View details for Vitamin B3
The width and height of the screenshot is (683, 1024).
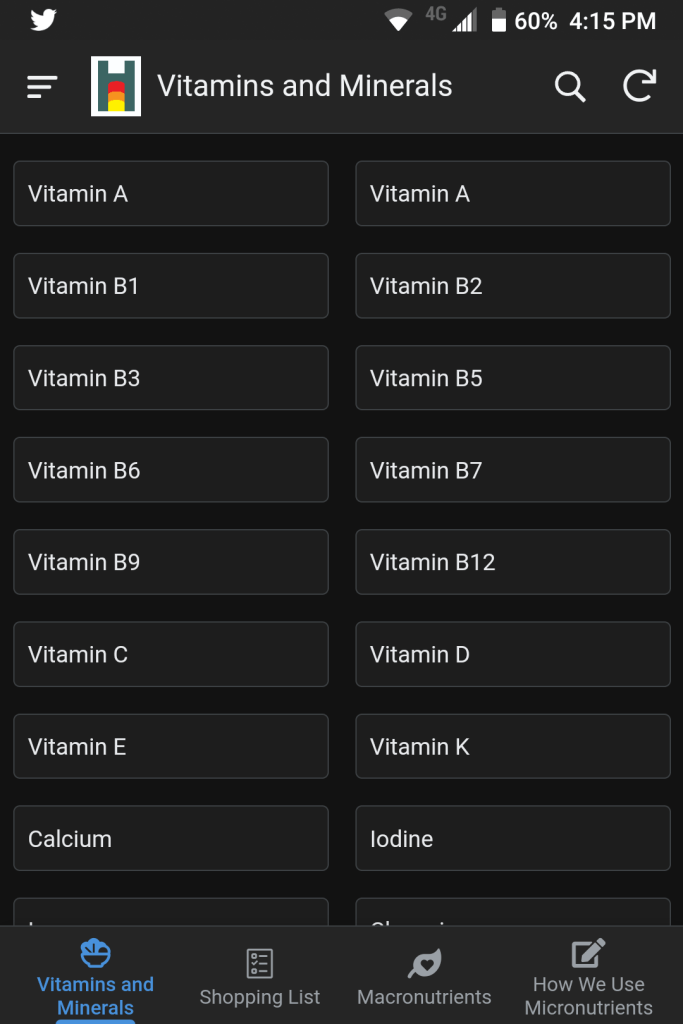(170, 378)
